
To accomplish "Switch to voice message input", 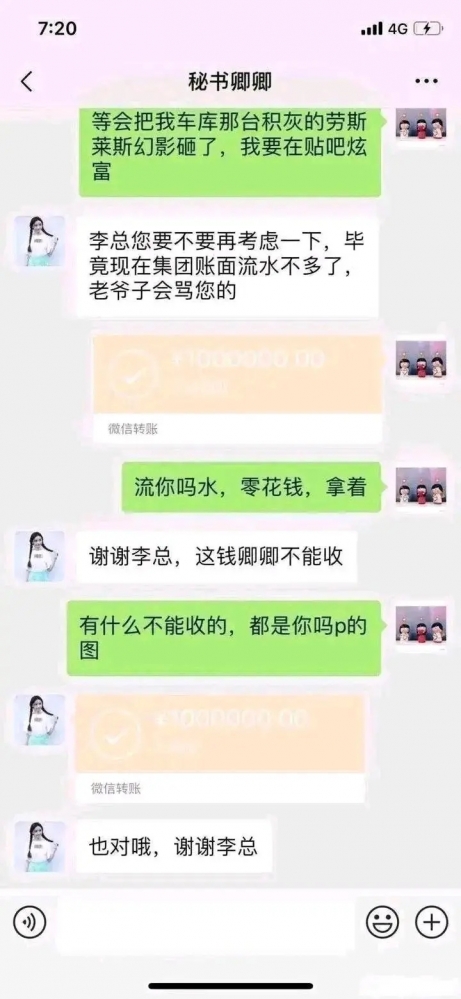I will click(30, 921).
